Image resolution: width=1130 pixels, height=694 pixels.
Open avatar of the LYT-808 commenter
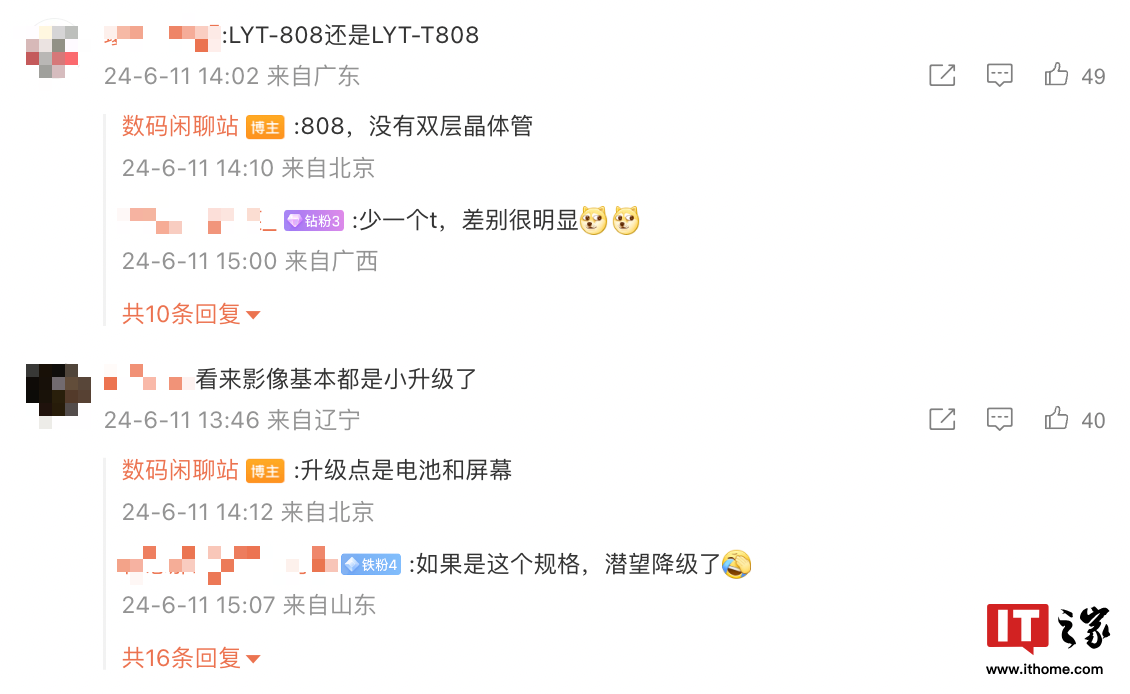(52, 52)
